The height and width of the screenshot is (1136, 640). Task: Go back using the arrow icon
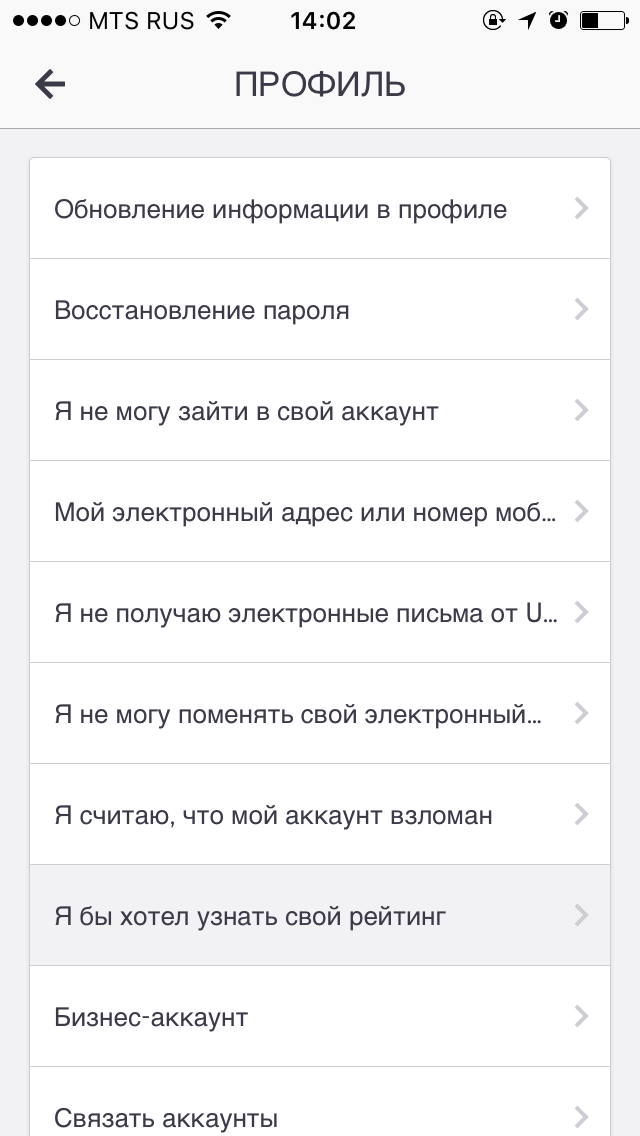[x=50, y=85]
